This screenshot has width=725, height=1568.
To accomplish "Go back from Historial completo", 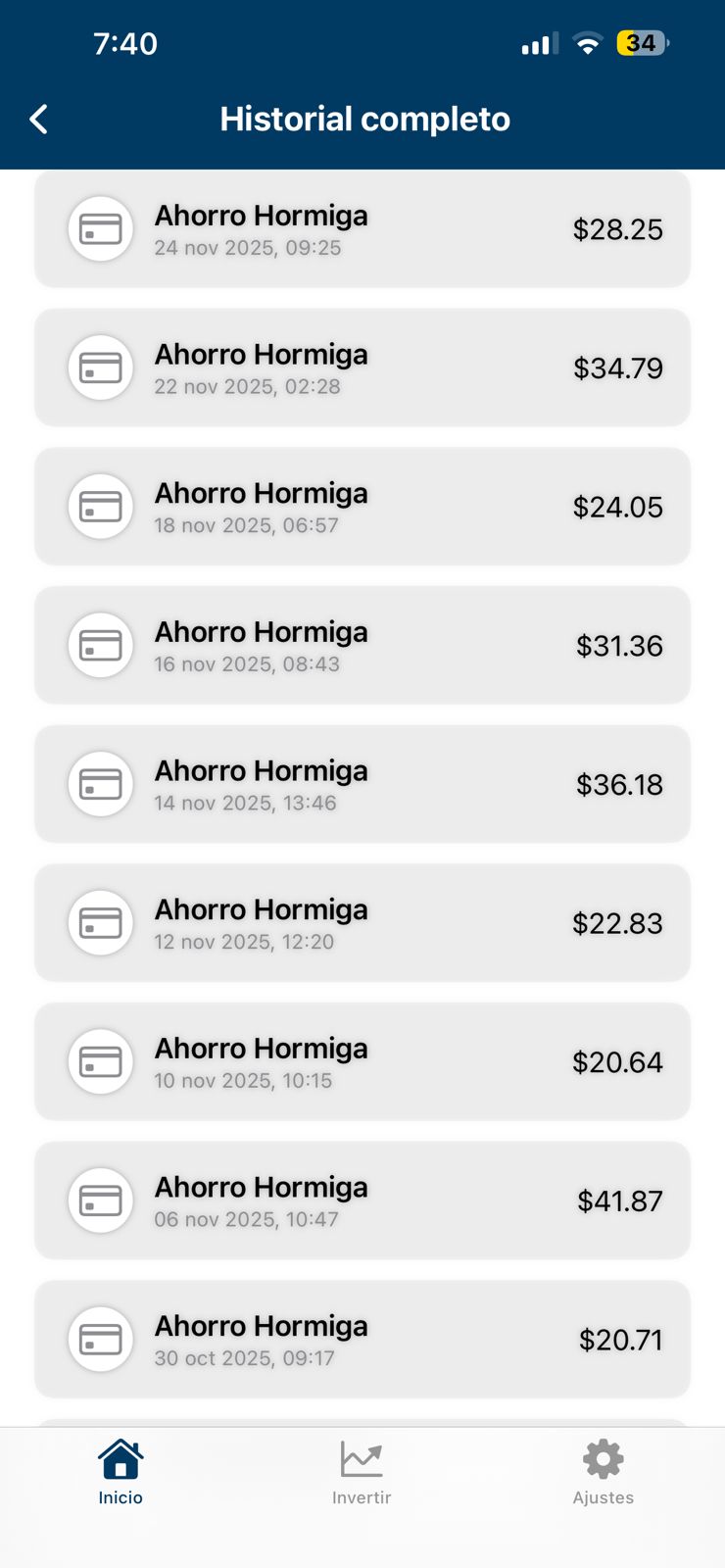I will click(39, 120).
